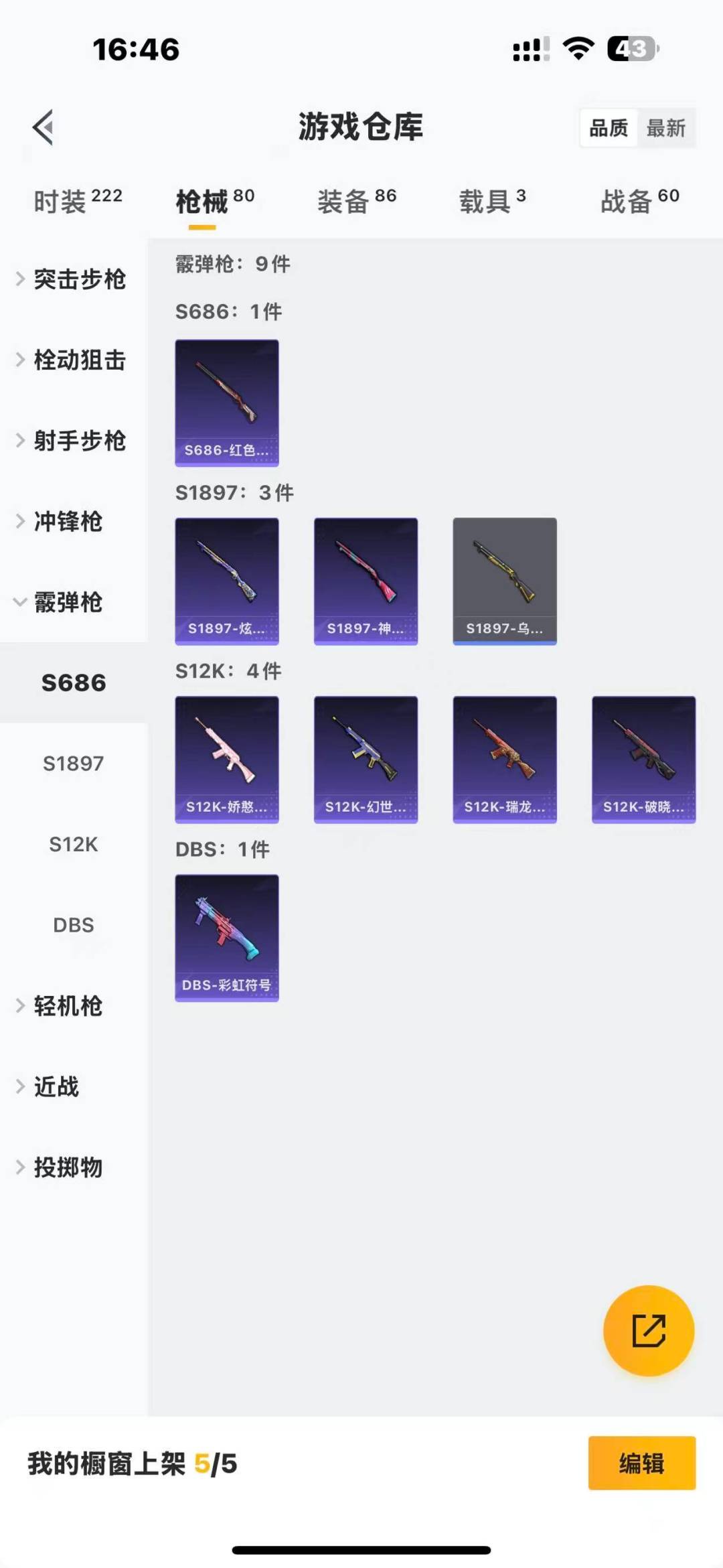View the S12K-瑞龙 skin item
The height and width of the screenshot is (1568, 723).
click(x=505, y=759)
